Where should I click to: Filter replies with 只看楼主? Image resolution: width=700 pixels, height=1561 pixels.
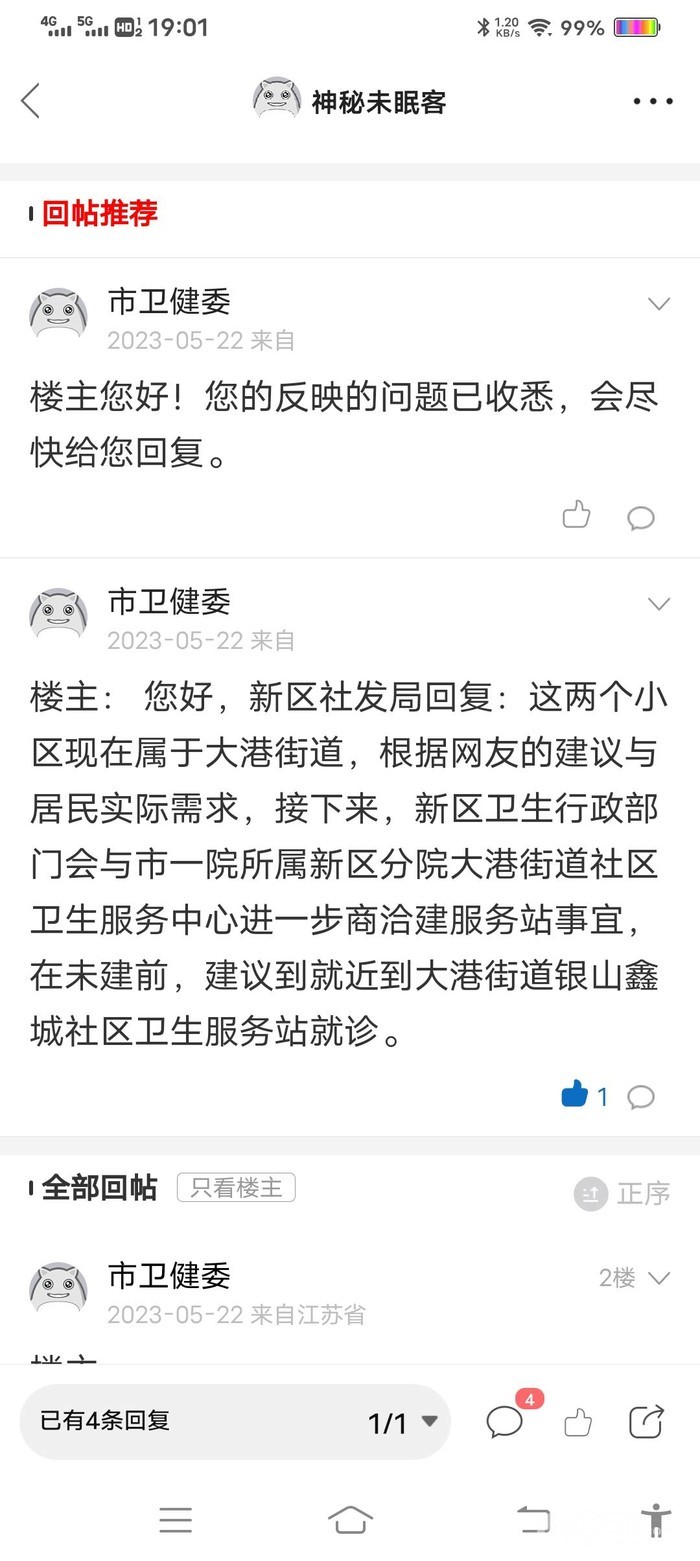(x=236, y=1187)
